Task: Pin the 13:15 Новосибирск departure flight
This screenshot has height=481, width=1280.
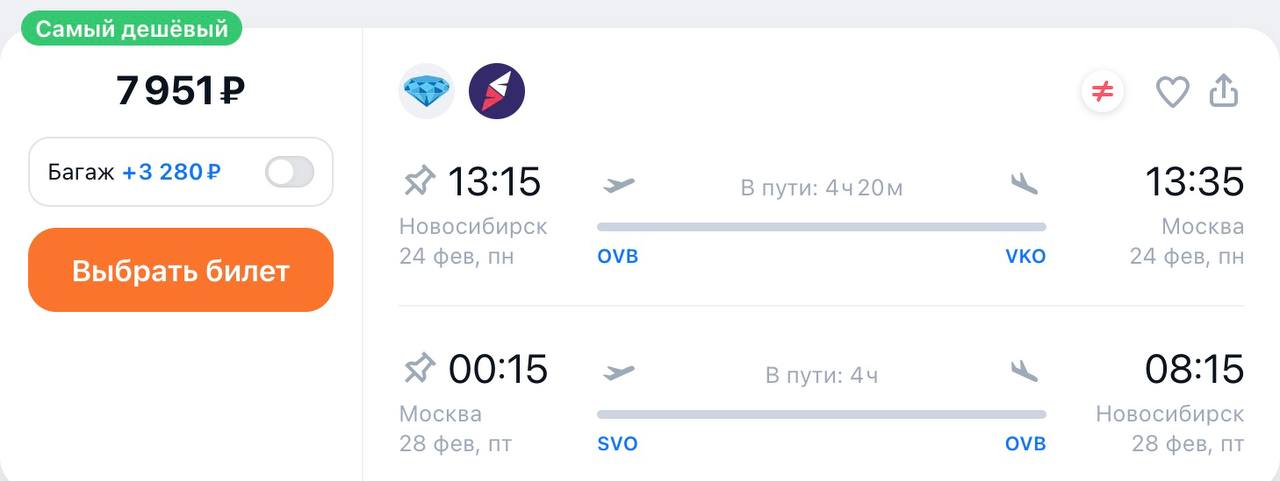Action: pyautogui.click(x=419, y=181)
